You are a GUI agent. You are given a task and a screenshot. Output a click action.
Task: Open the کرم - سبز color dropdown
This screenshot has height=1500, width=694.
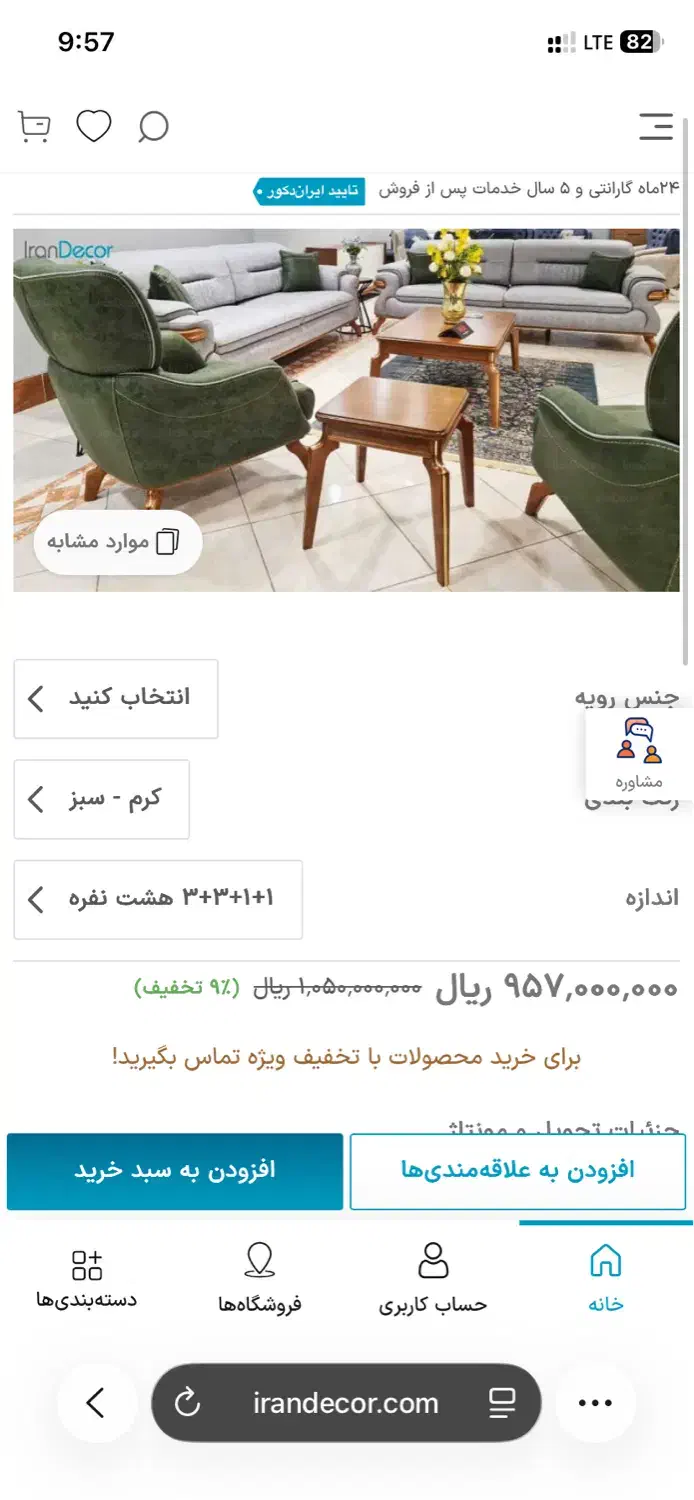point(101,799)
